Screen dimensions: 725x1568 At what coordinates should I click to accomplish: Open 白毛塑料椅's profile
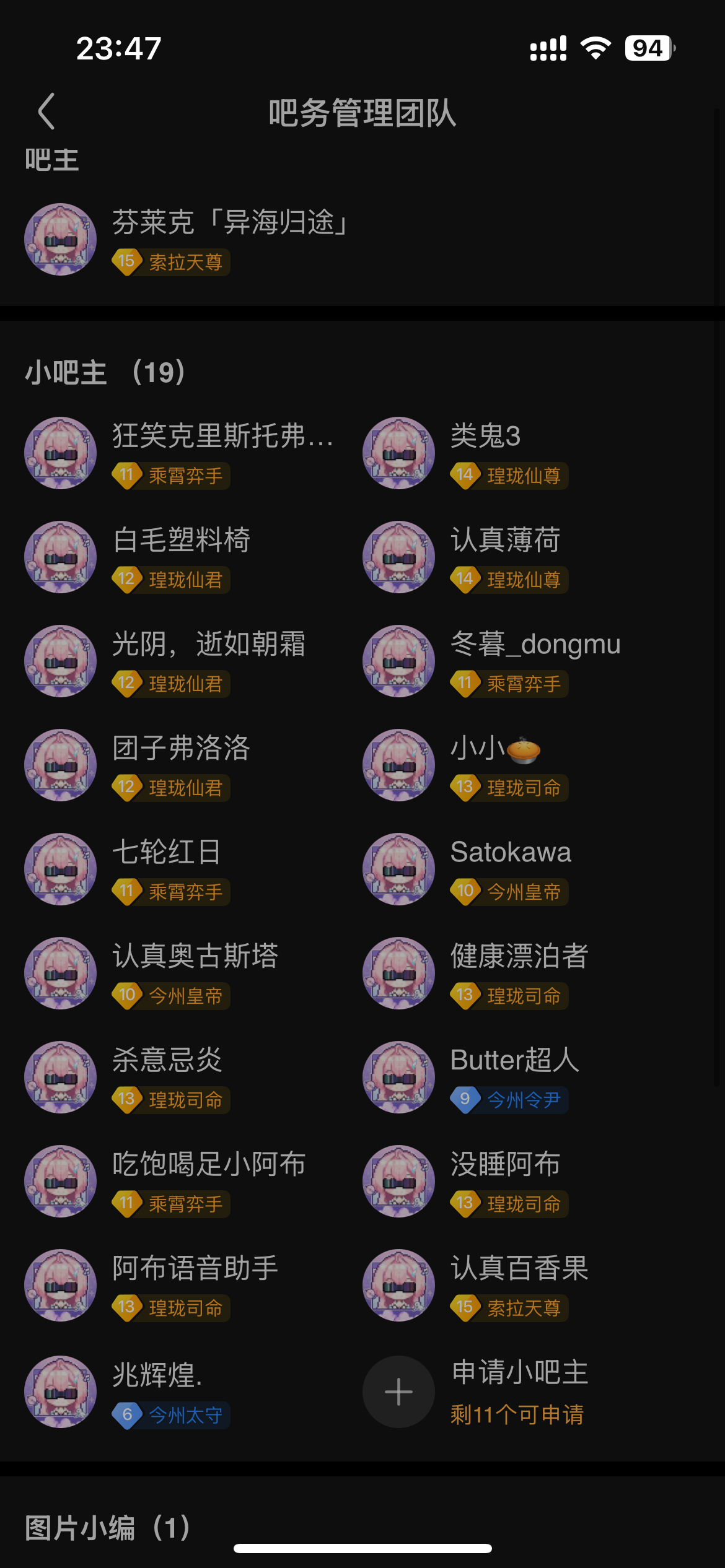point(61,557)
